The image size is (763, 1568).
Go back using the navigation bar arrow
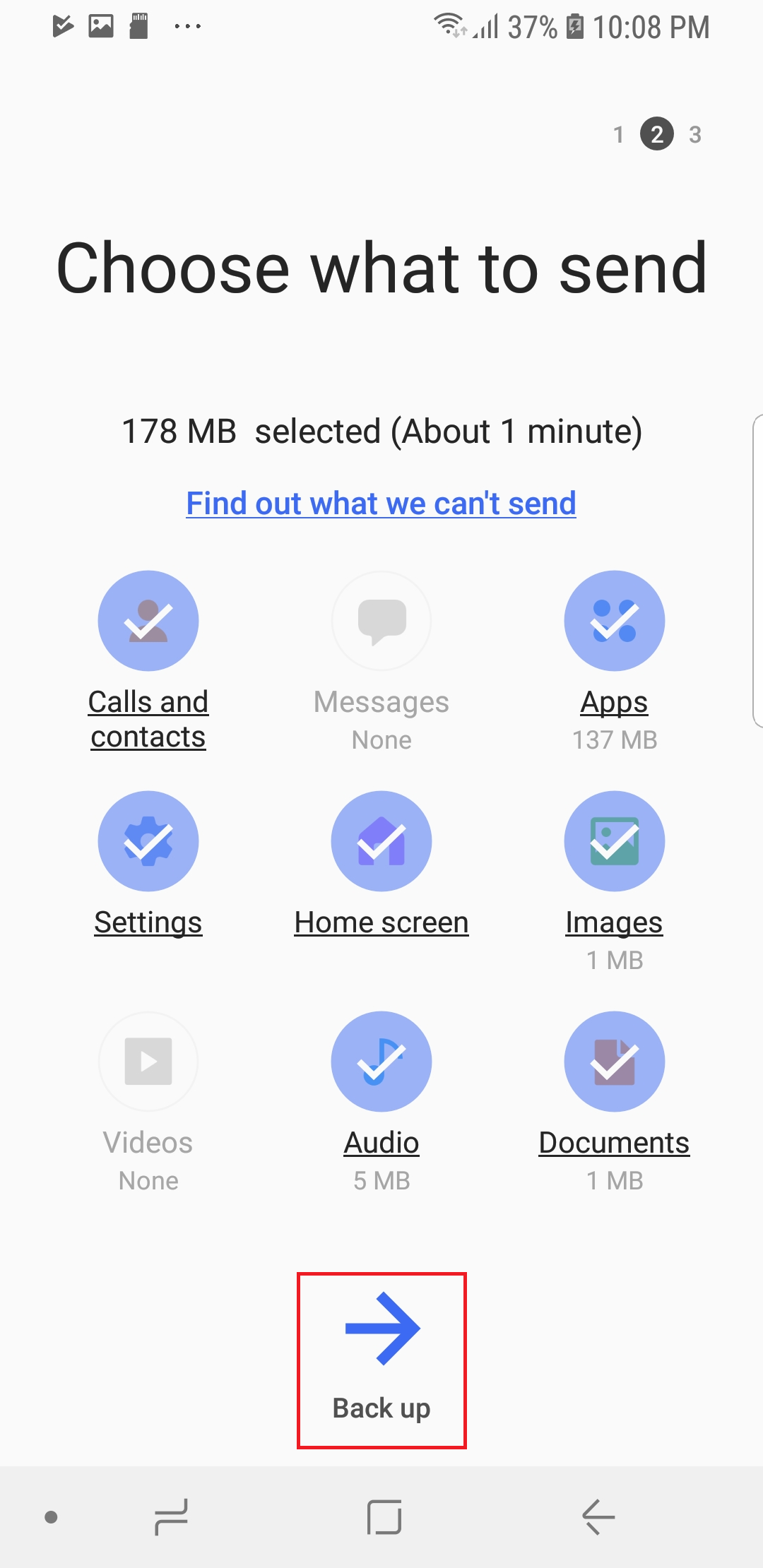coord(598,1516)
